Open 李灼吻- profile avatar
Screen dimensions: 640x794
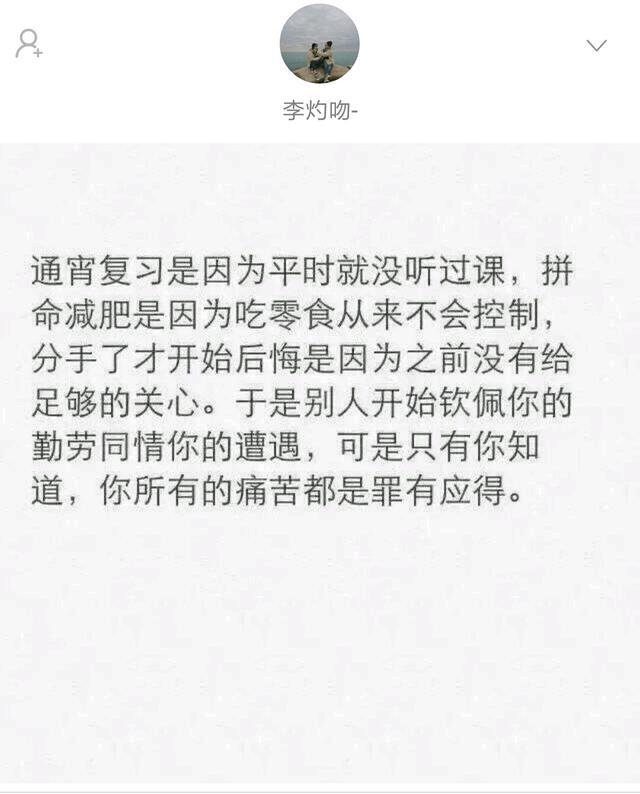click(x=319, y=44)
